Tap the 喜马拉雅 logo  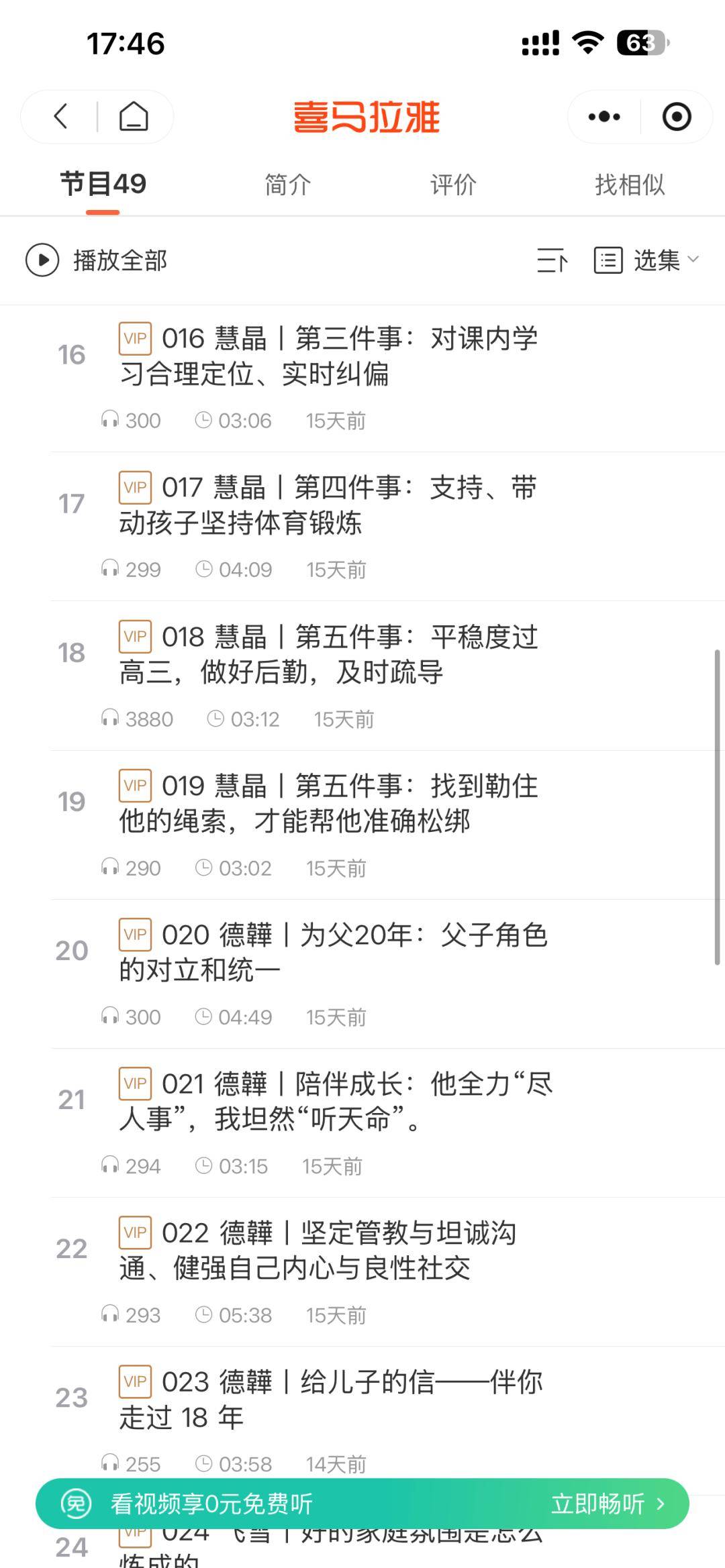367,115
